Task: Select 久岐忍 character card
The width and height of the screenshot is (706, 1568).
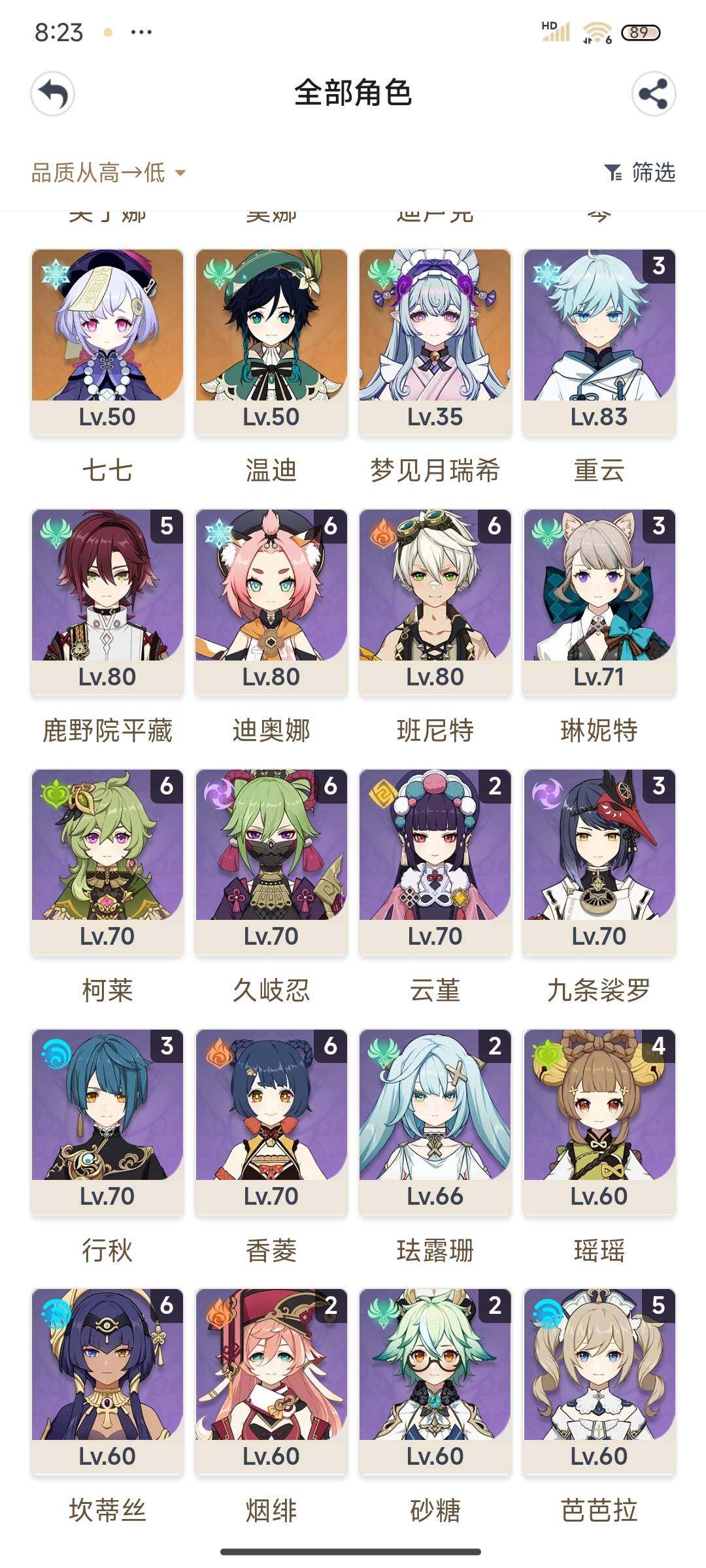Action: click(271, 861)
